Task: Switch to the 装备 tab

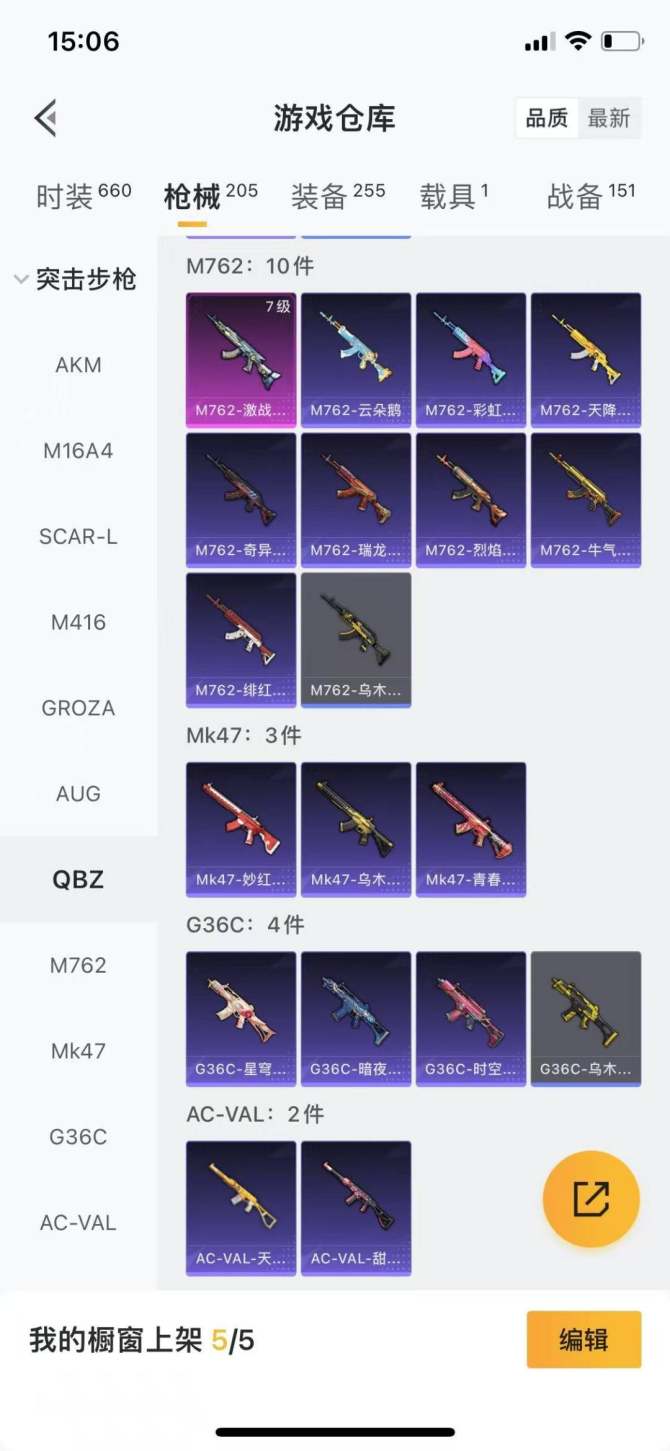Action: coord(337,195)
